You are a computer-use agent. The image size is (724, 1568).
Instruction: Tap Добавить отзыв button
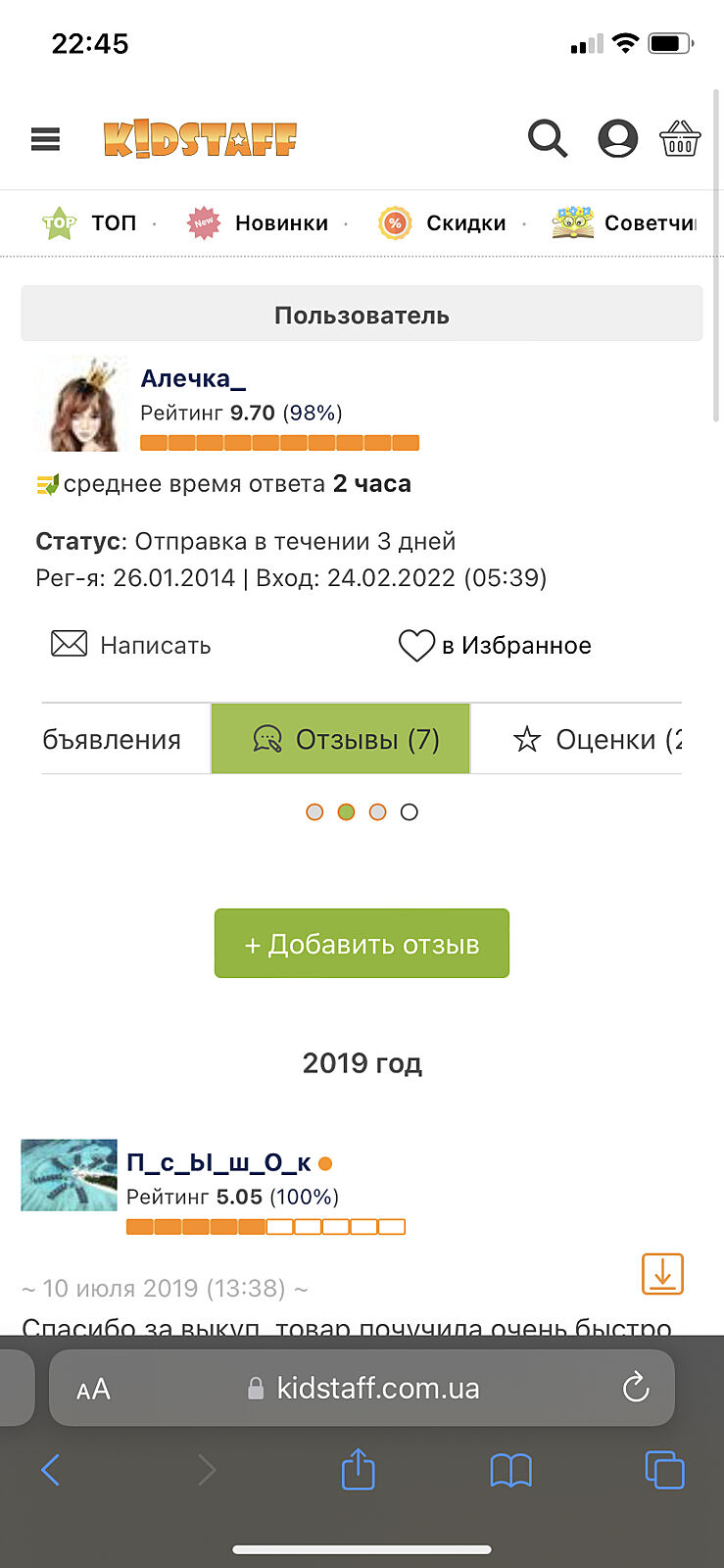pos(362,944)
